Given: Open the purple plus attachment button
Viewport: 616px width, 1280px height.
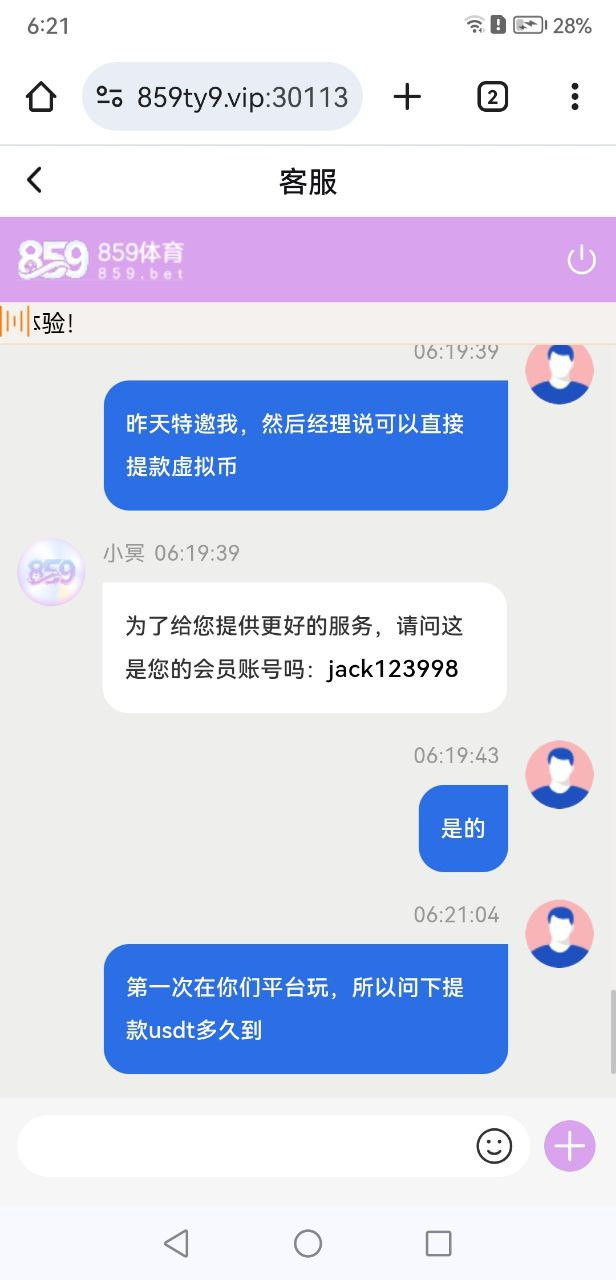Looking at the screenshot, I should pyautogui.click(x=569, y=1146).
